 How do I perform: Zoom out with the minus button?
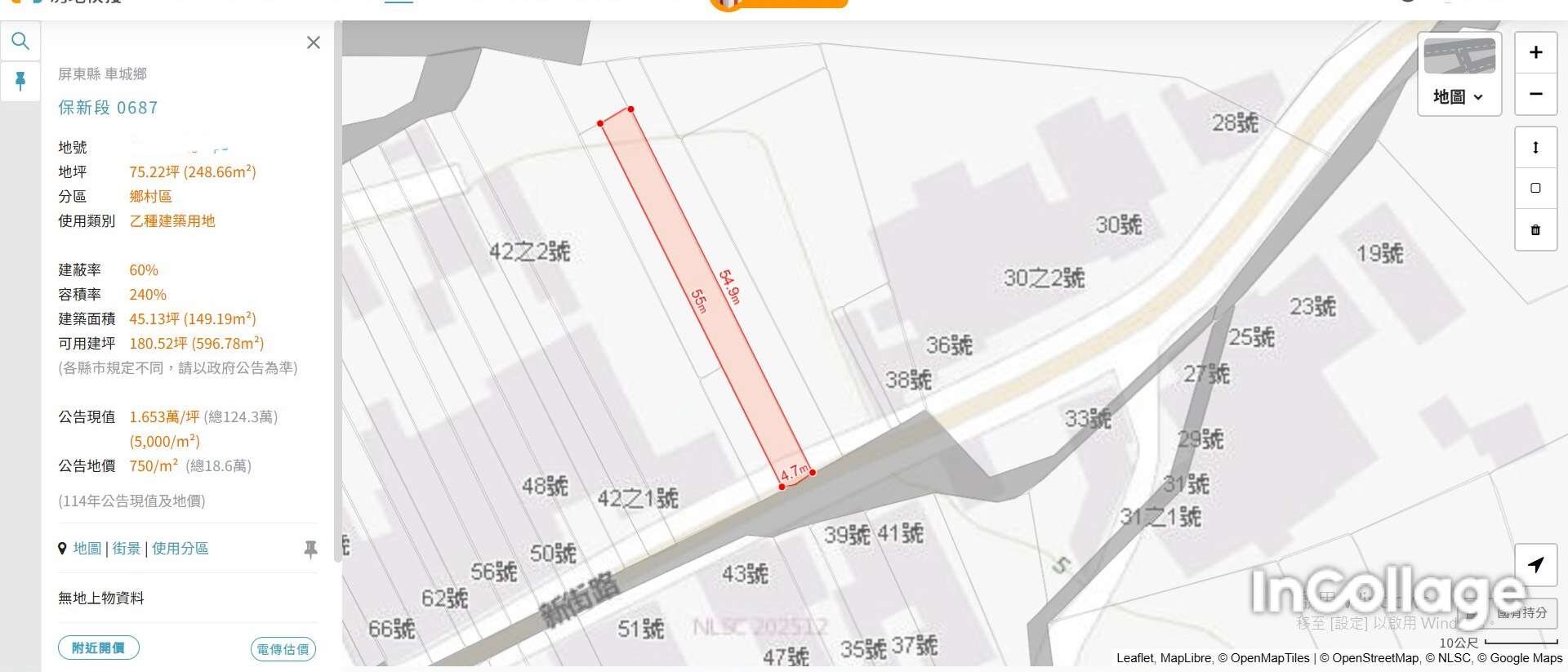coord(1535,94)
